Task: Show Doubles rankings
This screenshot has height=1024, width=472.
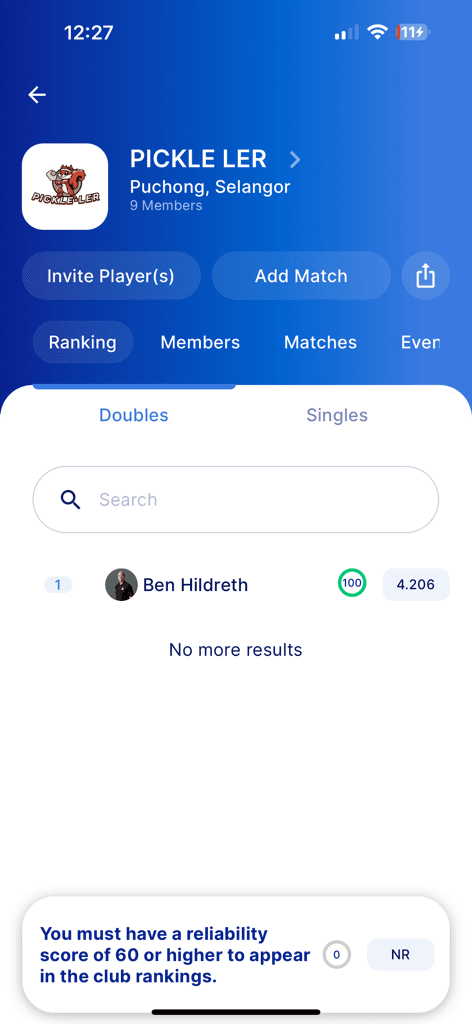Action: [134, 415]
